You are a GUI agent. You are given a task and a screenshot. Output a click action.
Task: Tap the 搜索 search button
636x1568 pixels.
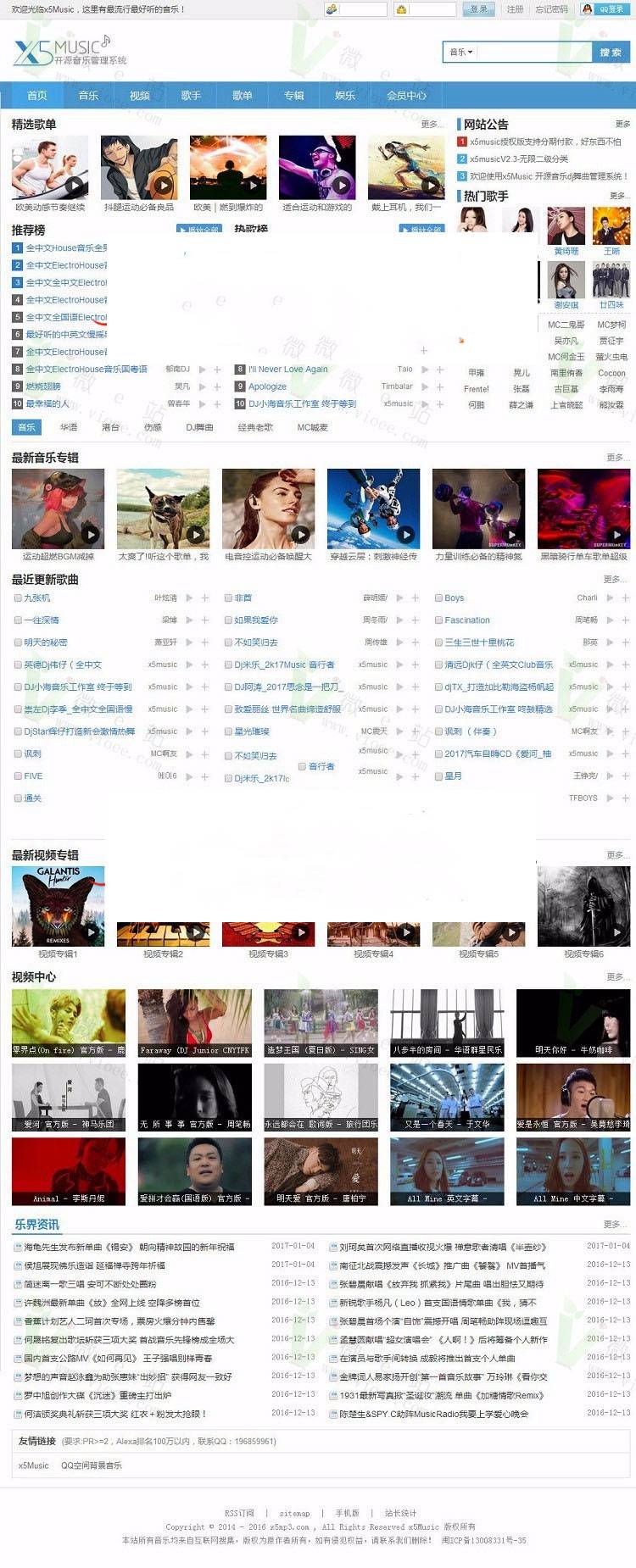click(610, 53)
